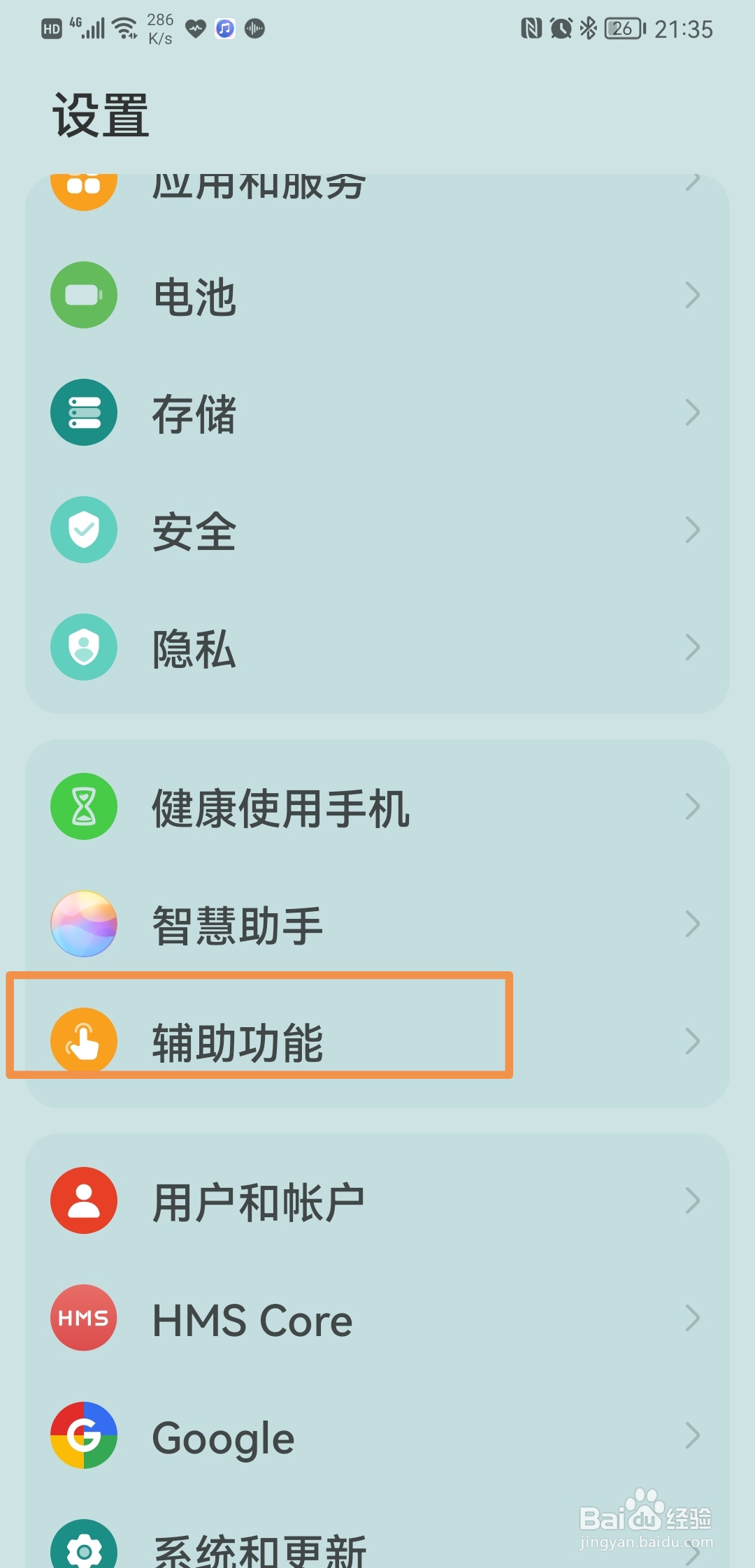Image resolution: width=755 pixels, height=1568 pixels.
Task: Tap the Accessibility (辅助功能) hand icon
Action: coord(83,1041)
